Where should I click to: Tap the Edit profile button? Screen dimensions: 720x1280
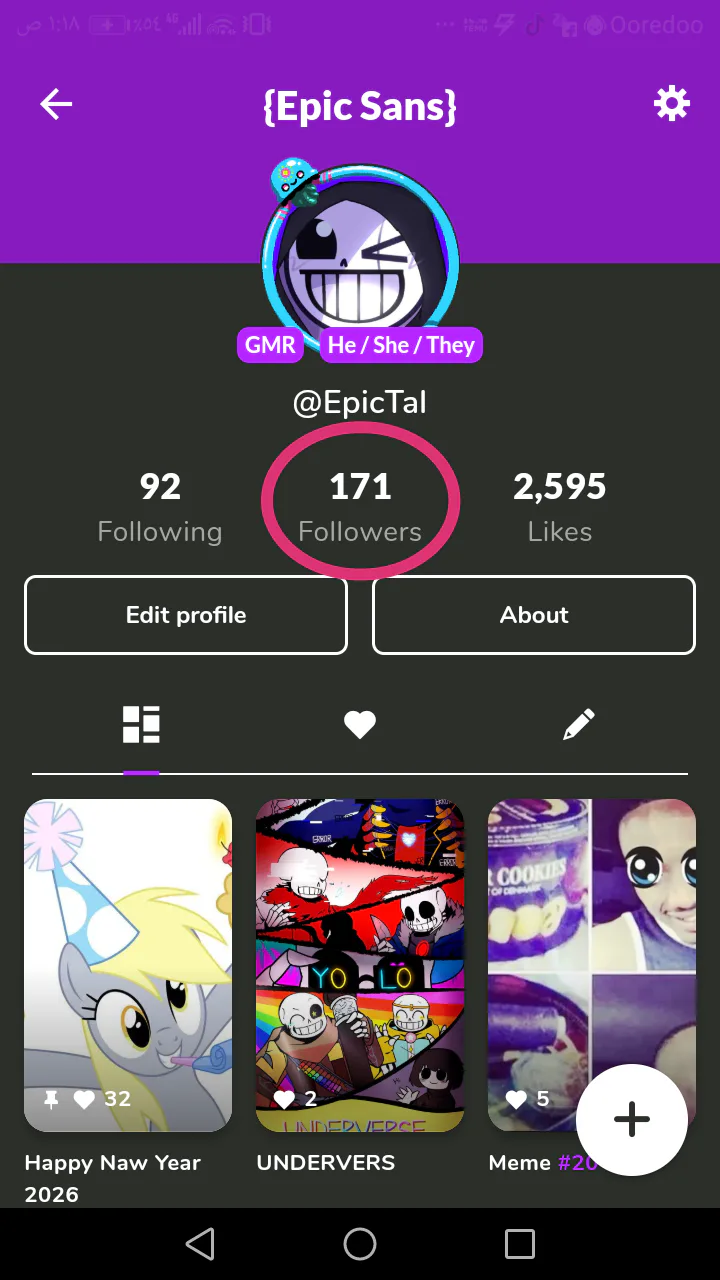(186, 615)
